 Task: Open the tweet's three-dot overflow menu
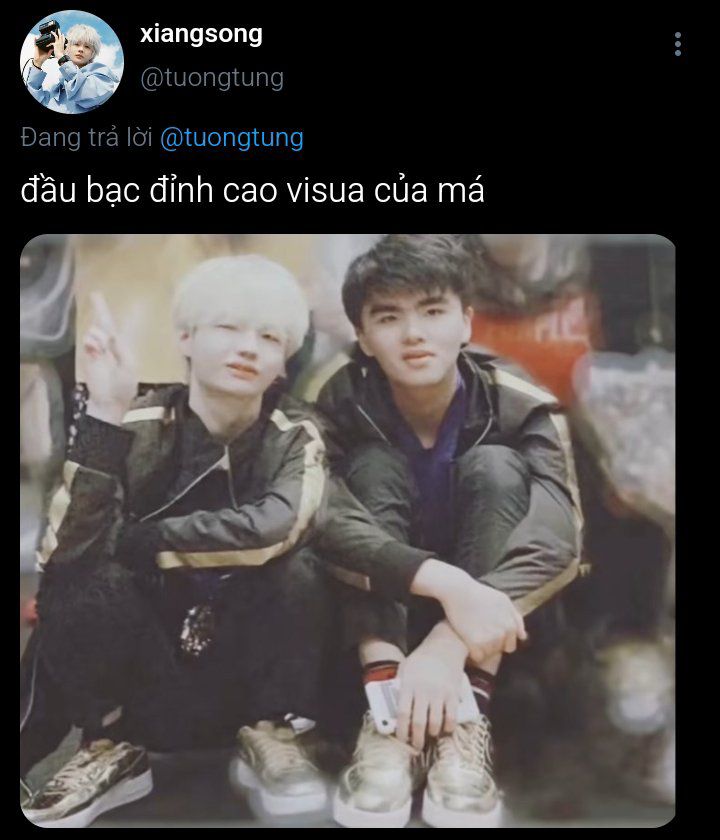pyautogui.click(x=678, y=44)
